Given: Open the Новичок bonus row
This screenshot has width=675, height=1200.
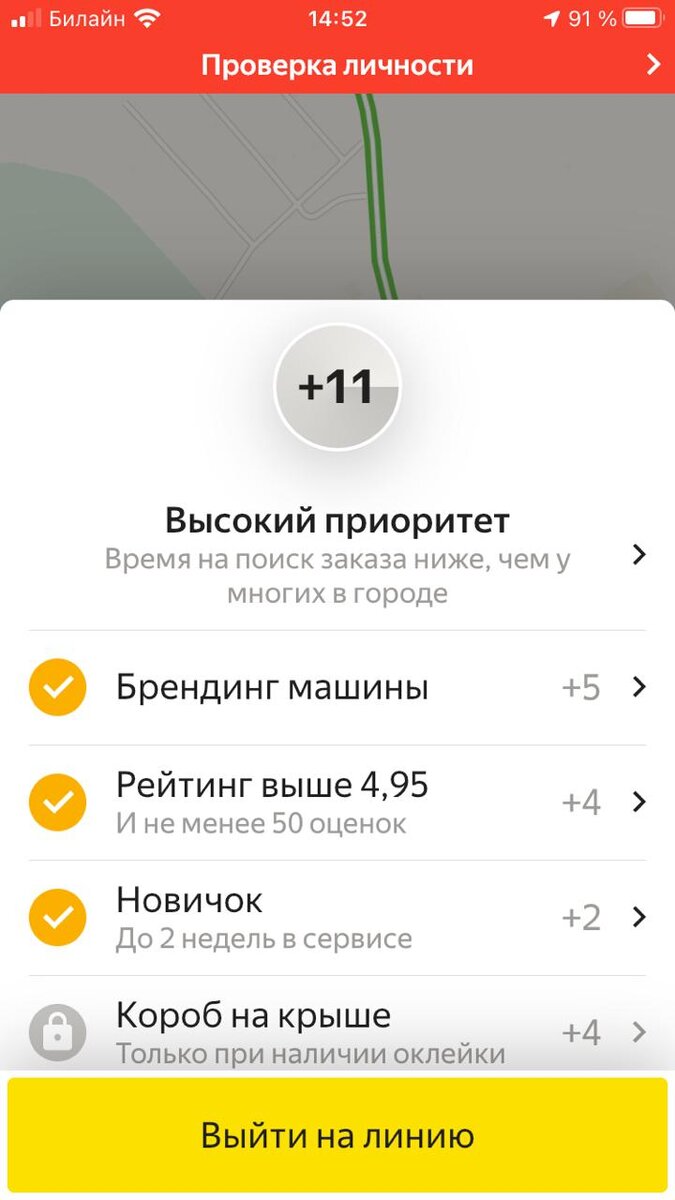Looking at the screenshot, I should pos(337,917).
